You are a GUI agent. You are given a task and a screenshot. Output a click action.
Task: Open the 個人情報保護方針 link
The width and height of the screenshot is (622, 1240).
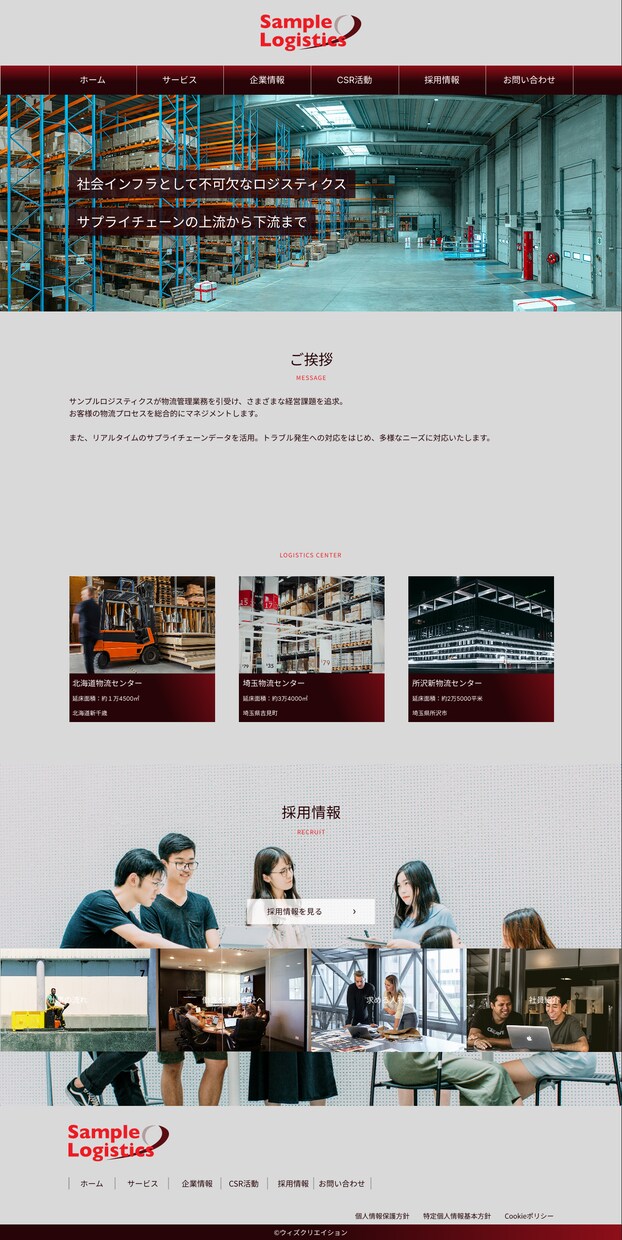click(382, 1216)
